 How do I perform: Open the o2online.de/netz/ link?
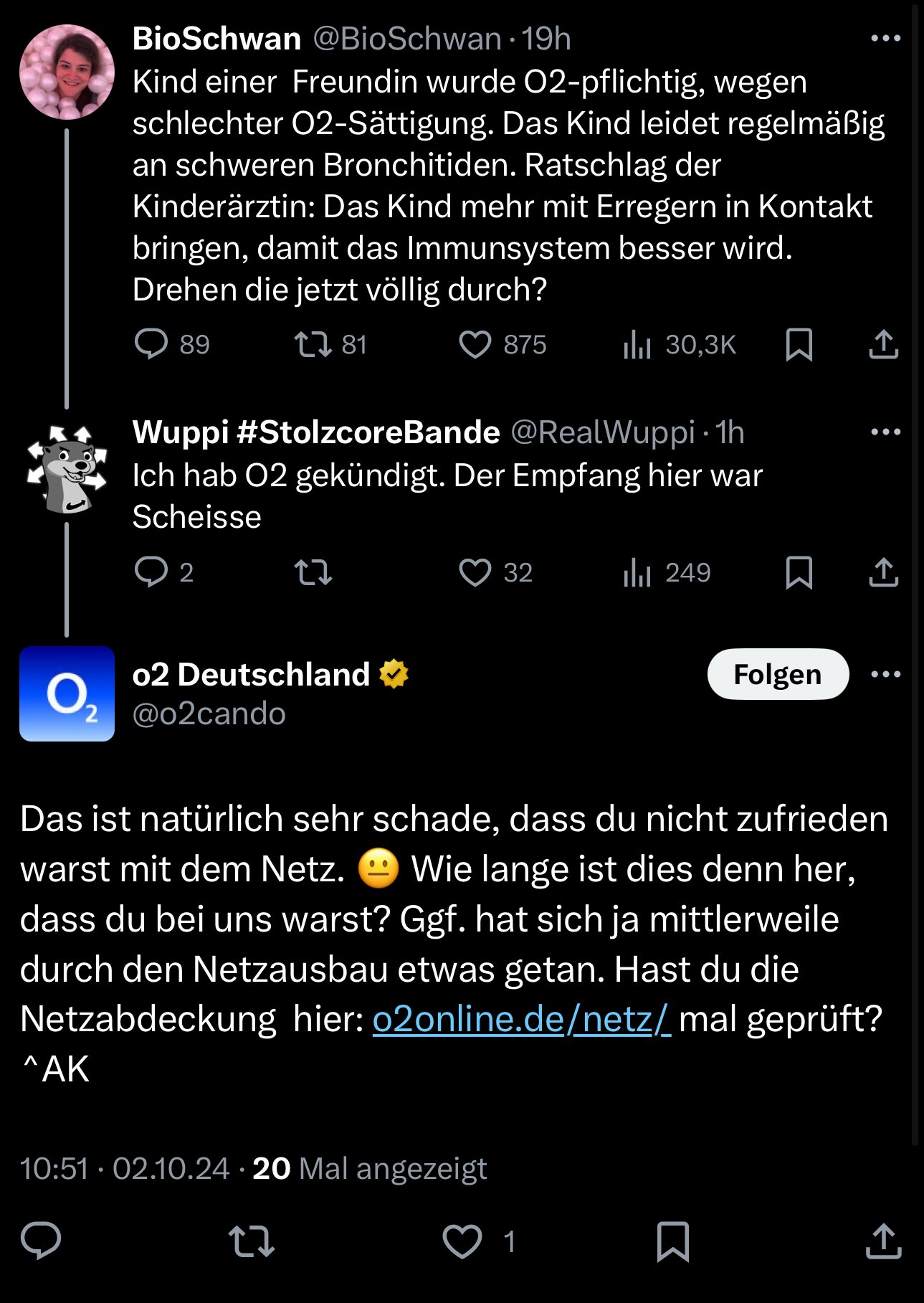point(522,1019)
